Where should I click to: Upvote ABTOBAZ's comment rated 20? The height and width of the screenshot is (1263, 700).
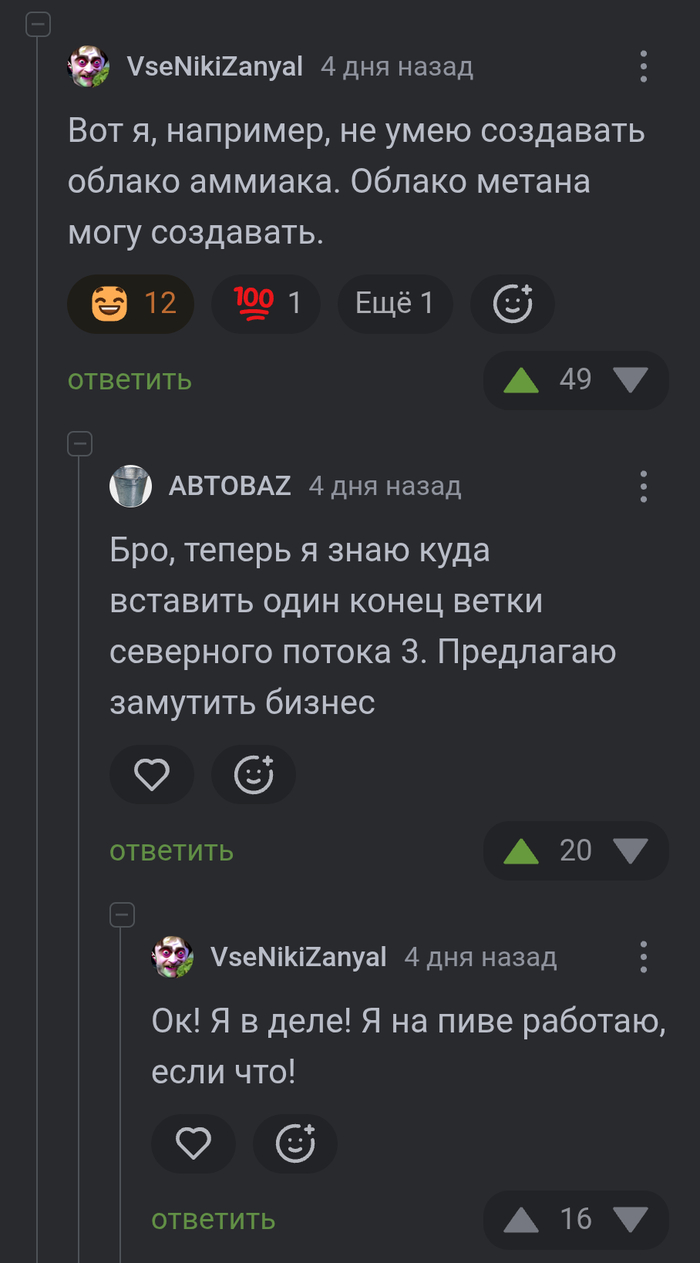coord(521,851)
